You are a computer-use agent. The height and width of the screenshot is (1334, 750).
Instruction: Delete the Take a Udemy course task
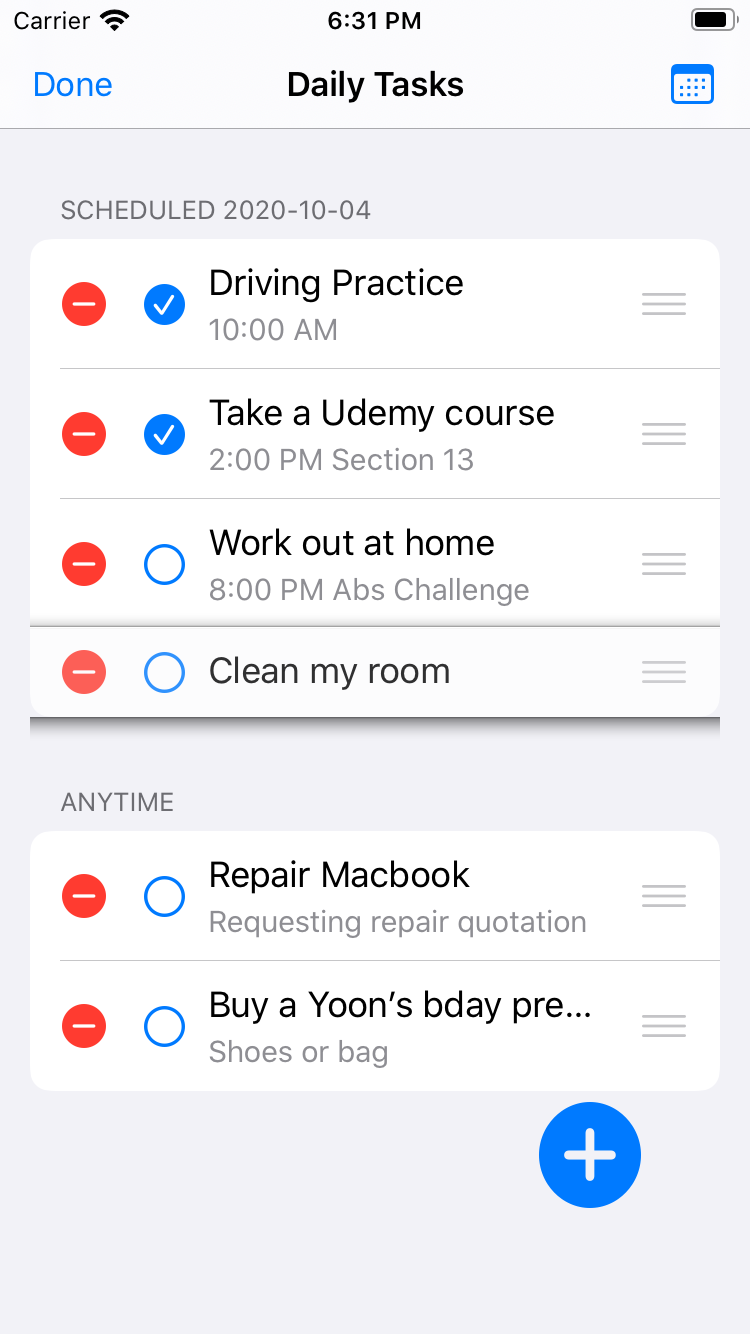[x=84, y=433]
